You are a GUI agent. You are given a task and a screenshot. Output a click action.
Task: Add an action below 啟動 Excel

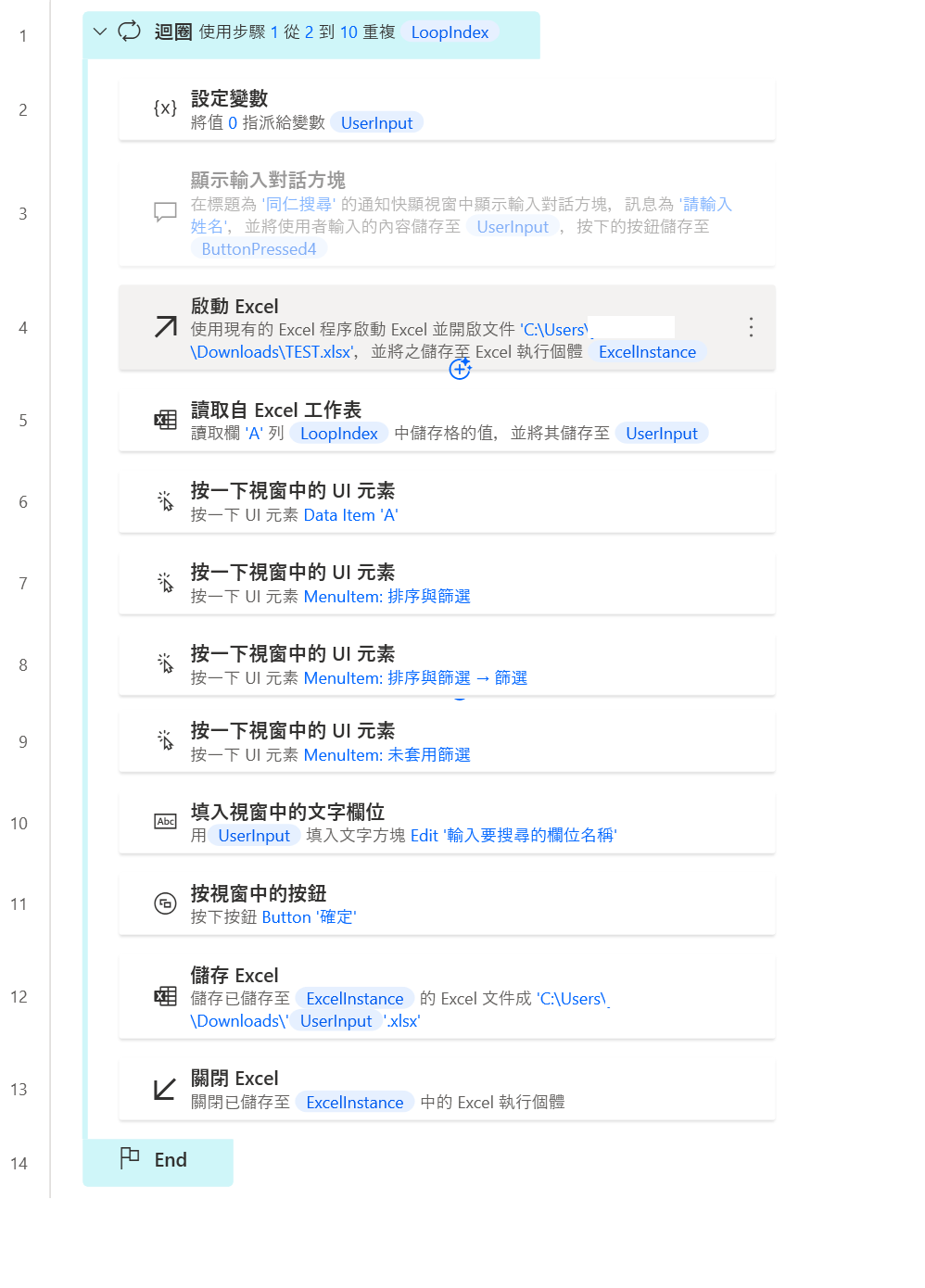[x=460, y=370]
